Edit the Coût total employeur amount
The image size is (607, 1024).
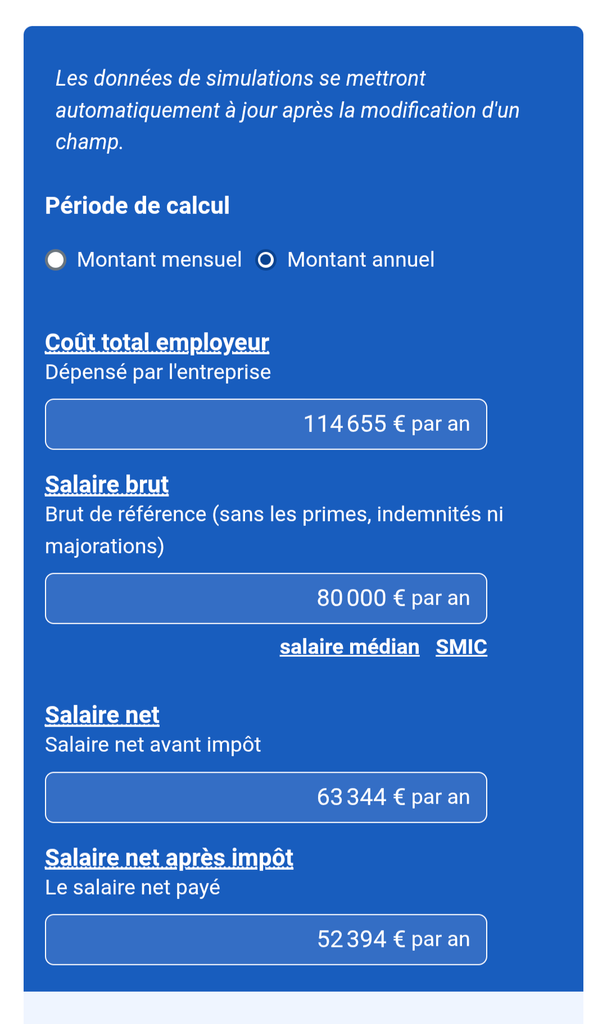point(266,424)
